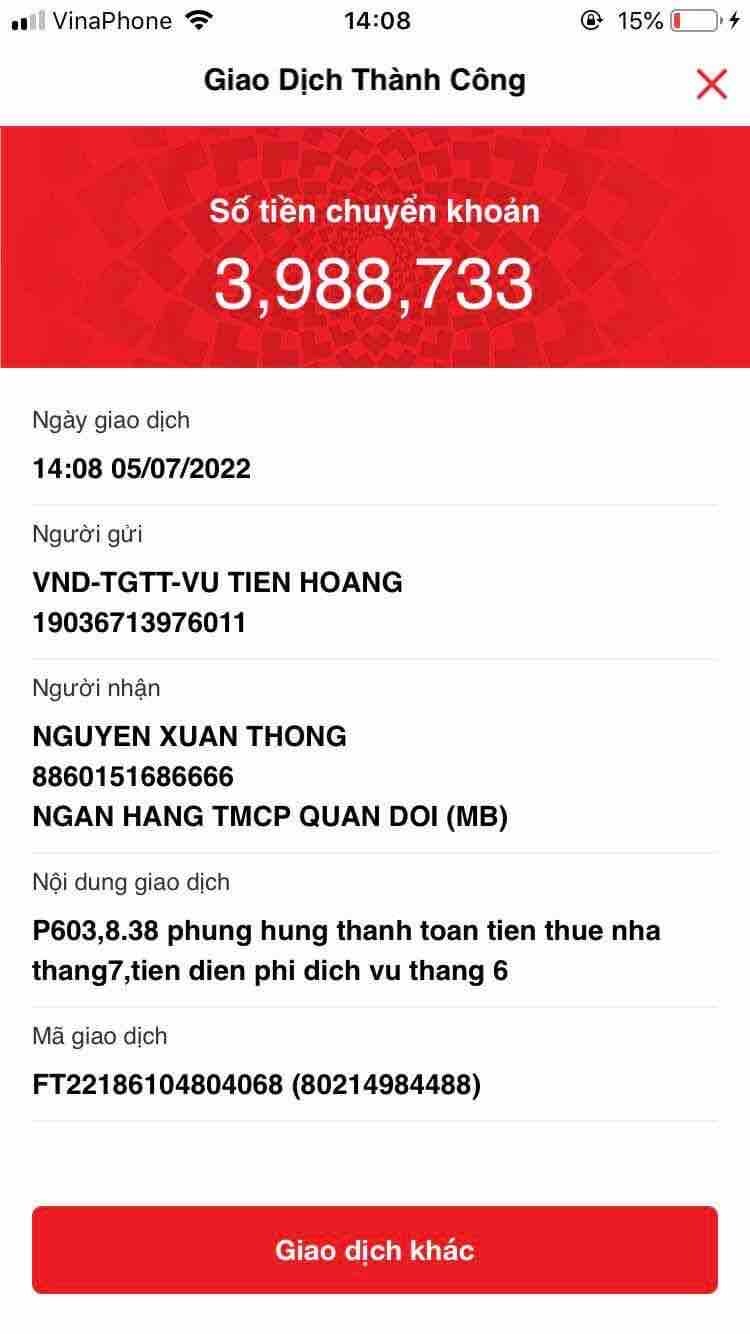Tap the Giao dịch khác button
Image resolution: width=750 pixels, height=1334 pixels.
(x=375, y=1250)
